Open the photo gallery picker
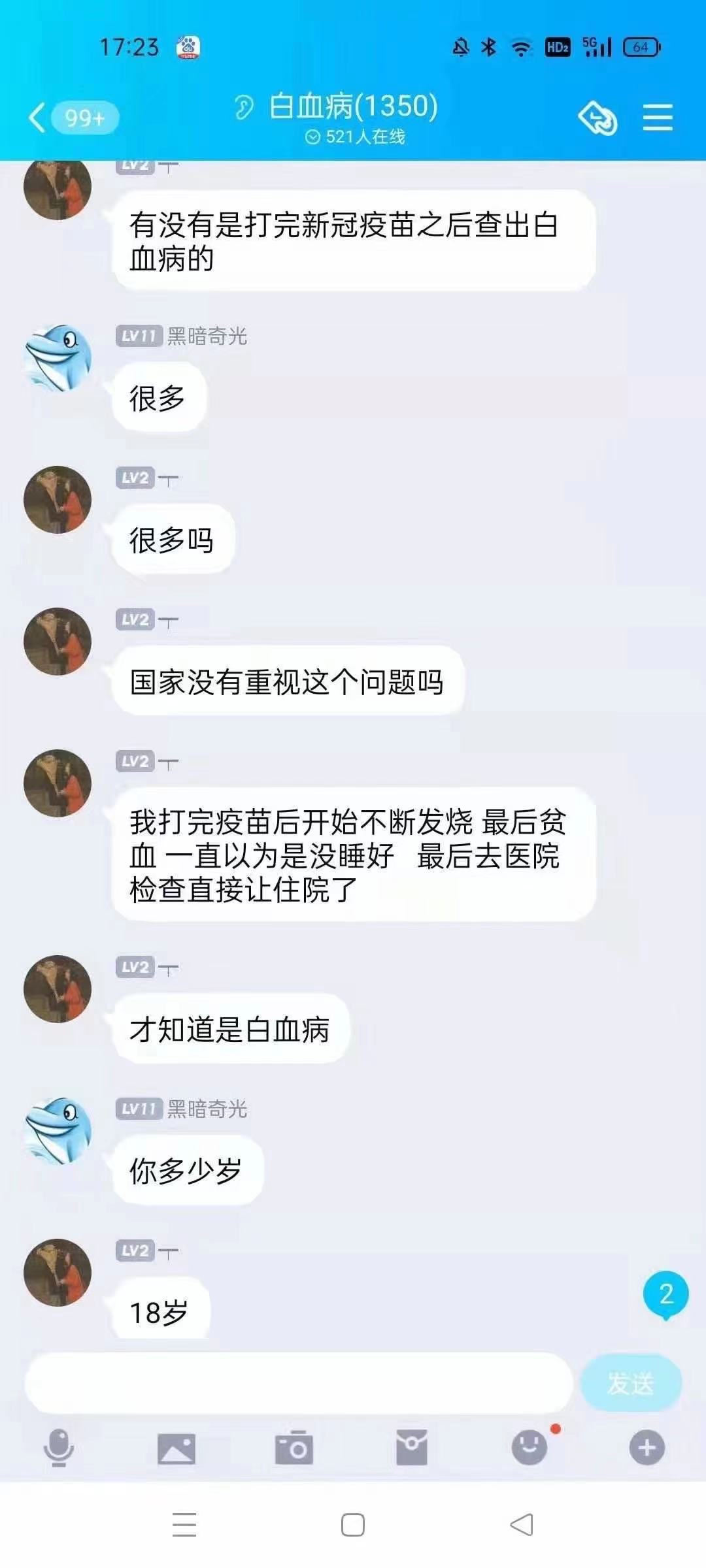 (176, 1448)
